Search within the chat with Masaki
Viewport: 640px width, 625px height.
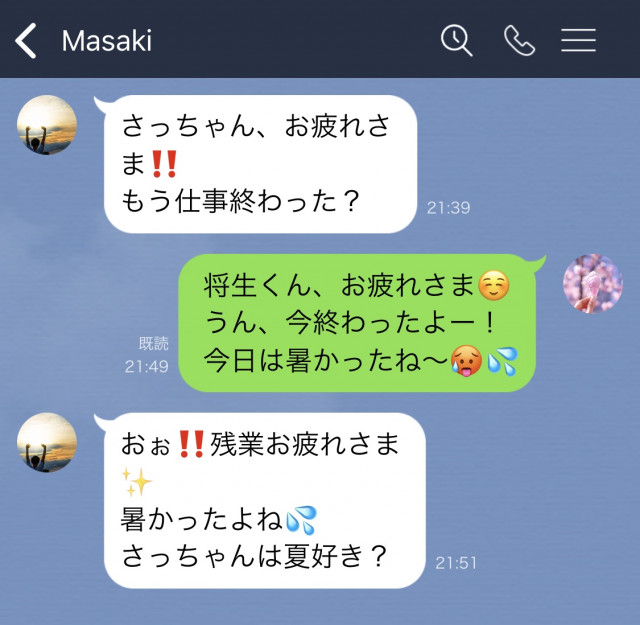[x=457, y=40]
